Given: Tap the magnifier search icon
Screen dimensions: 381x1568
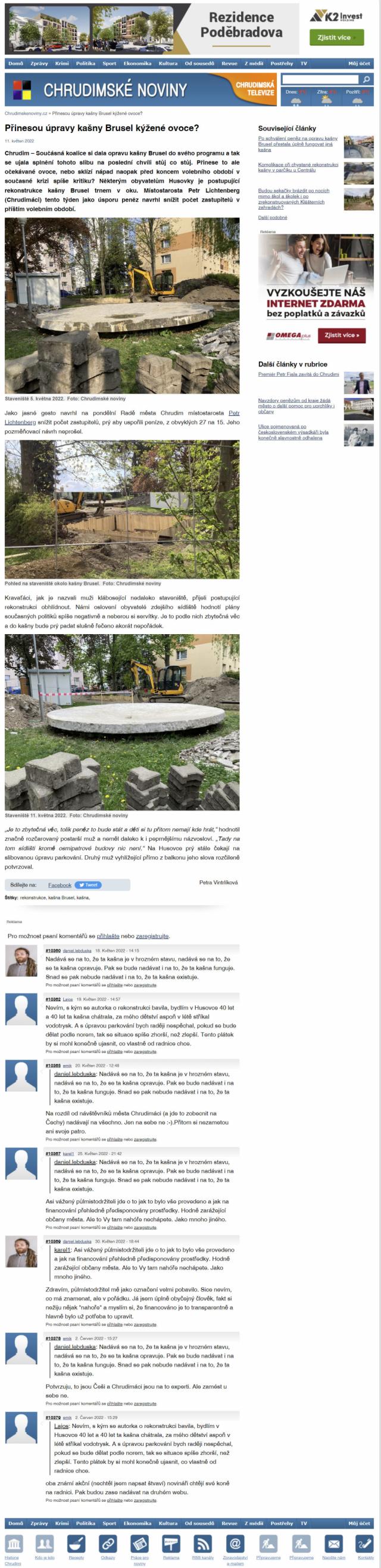Looking at the screenshot, I should 366,80.
